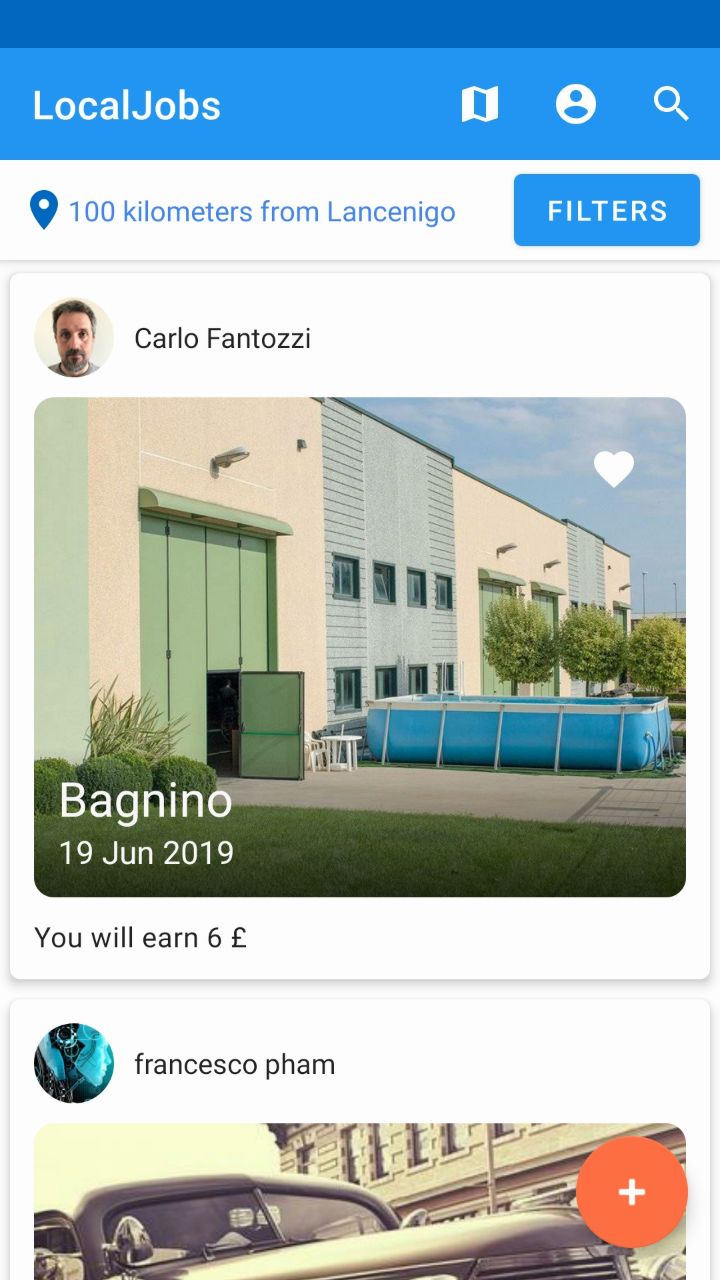Open the map view

479,104
